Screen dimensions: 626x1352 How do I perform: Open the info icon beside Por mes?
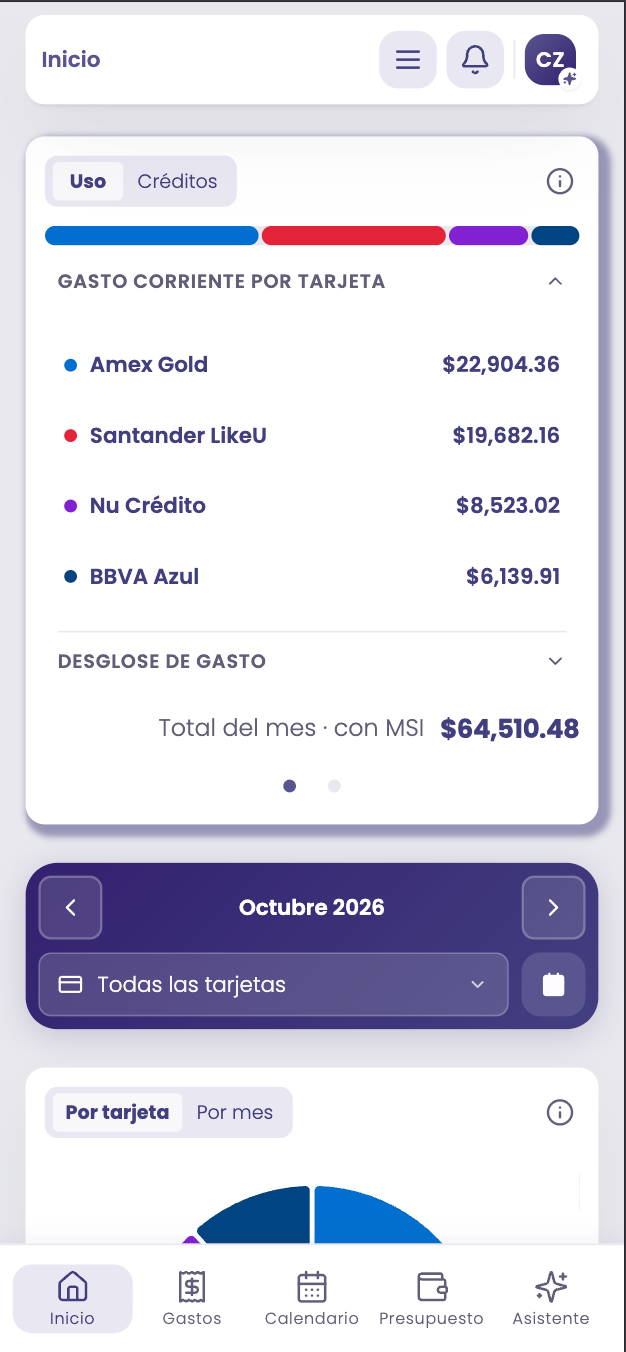pyautogui.click(x=560, y=1112)
